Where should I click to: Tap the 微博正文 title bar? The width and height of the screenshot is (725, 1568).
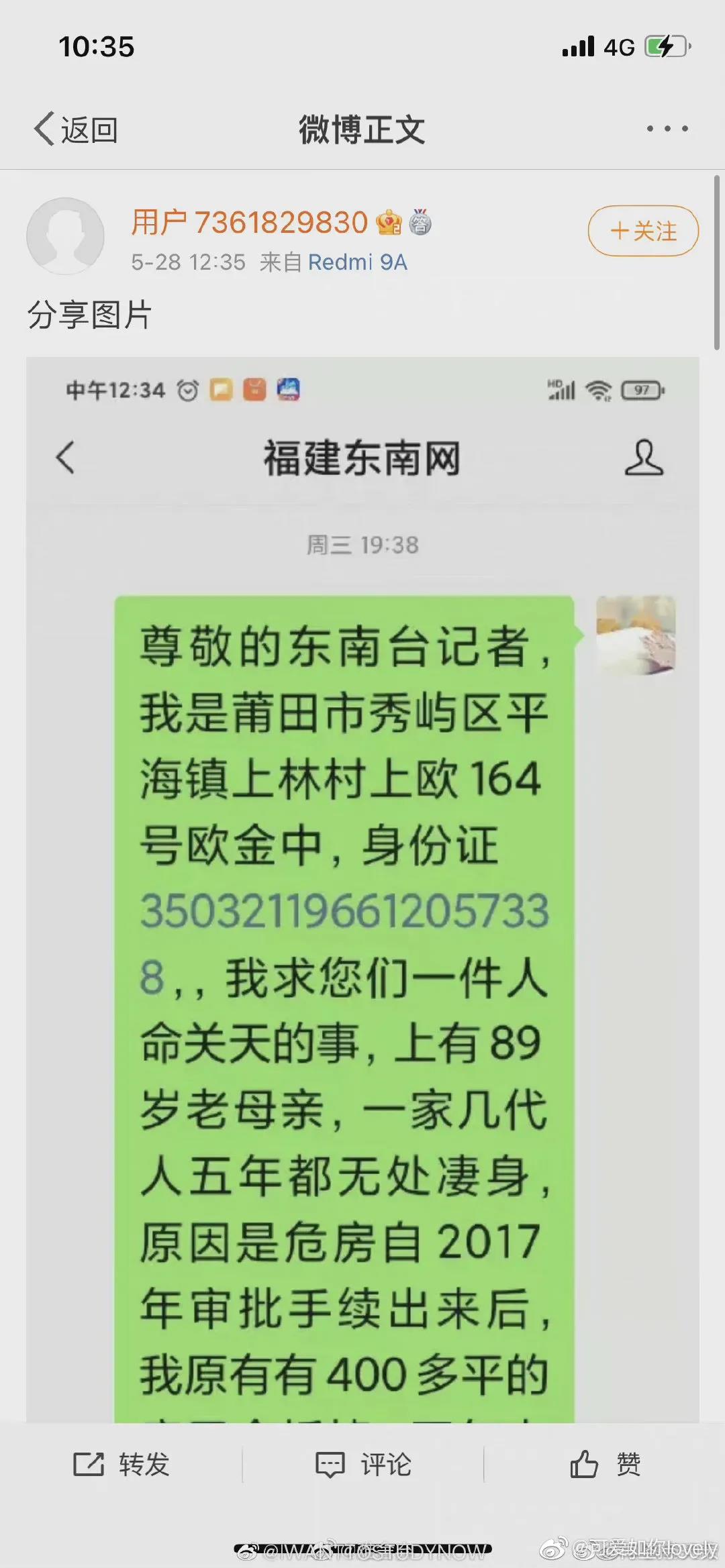(x=362, y=127)
